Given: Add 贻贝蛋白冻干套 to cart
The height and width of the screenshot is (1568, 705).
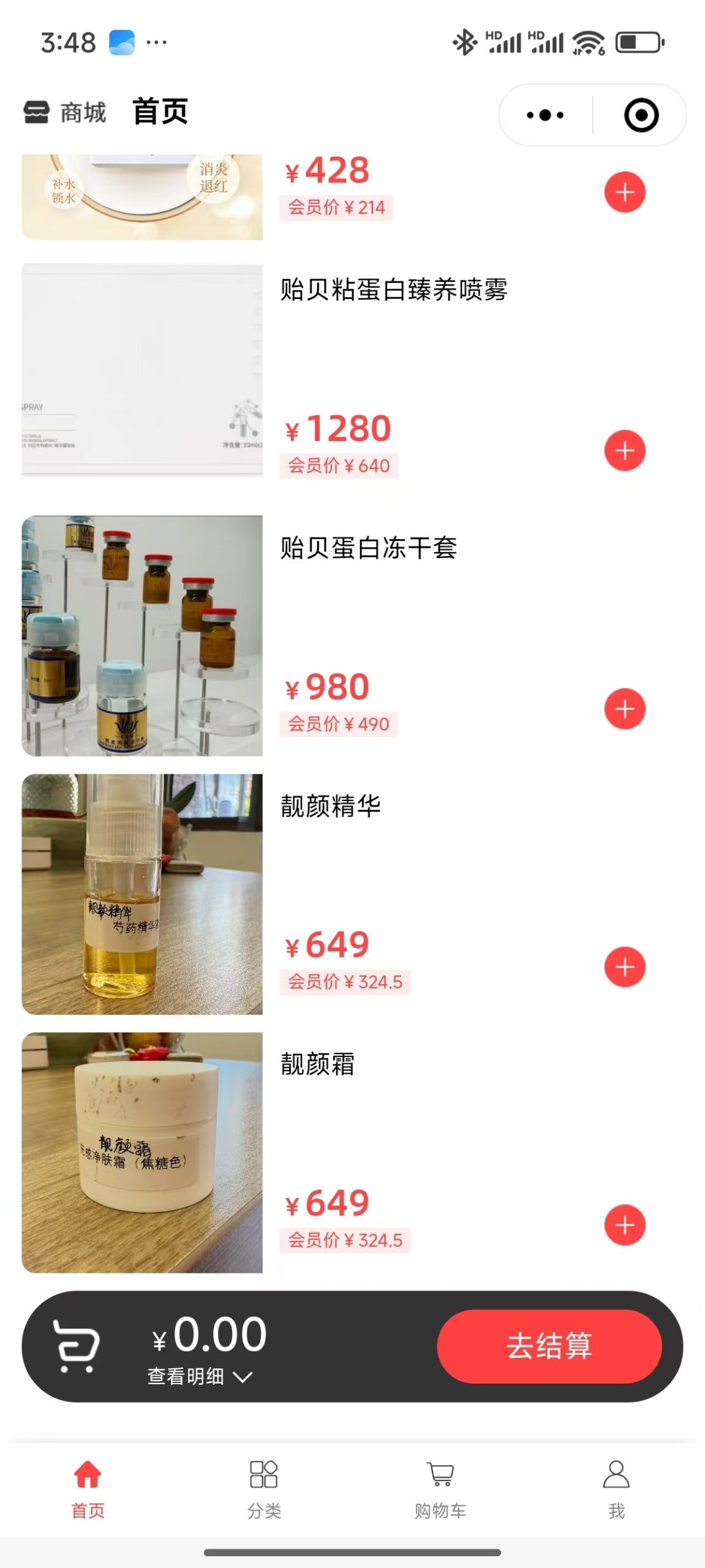Looking at the screenshot, I should [x=624, y=709].
